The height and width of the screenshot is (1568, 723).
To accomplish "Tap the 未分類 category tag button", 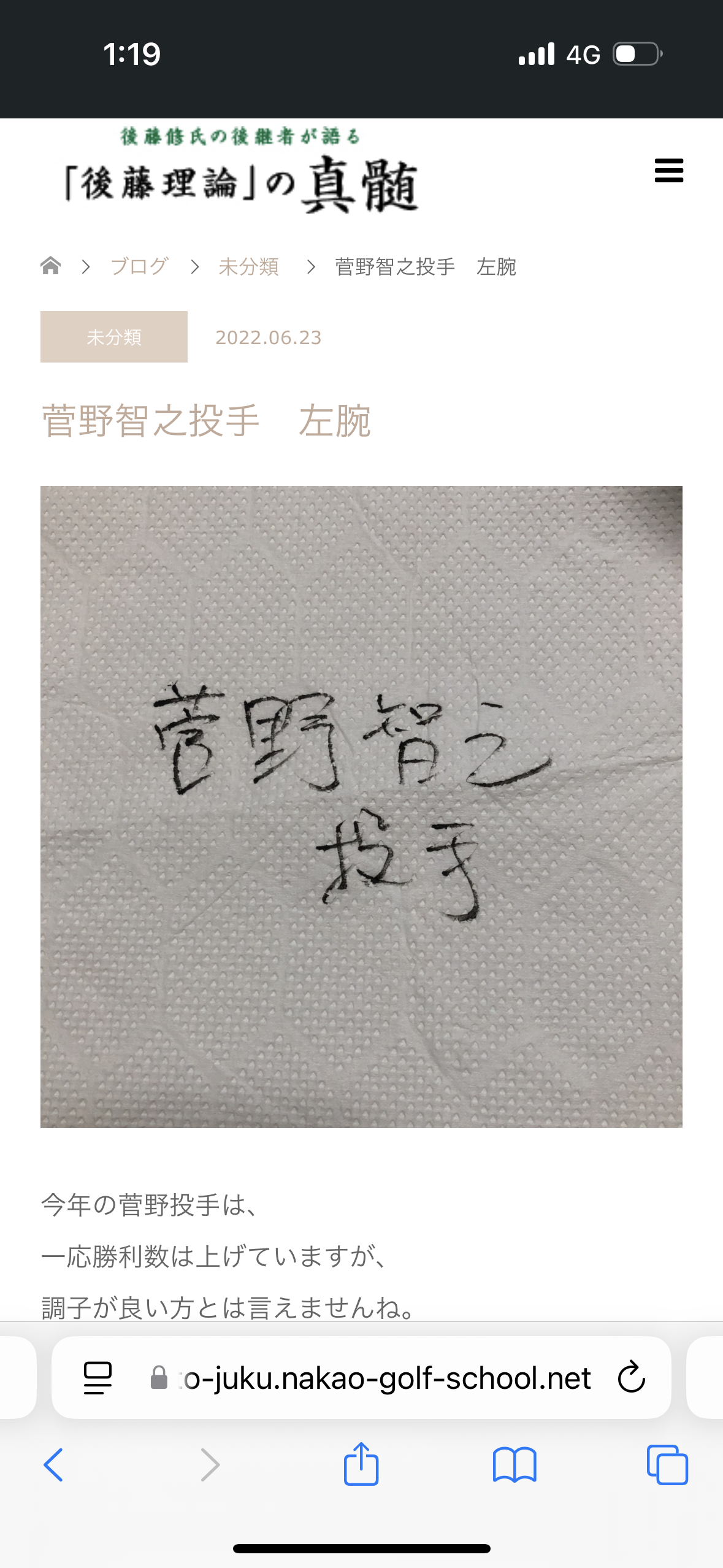I will tap(114, 337).
